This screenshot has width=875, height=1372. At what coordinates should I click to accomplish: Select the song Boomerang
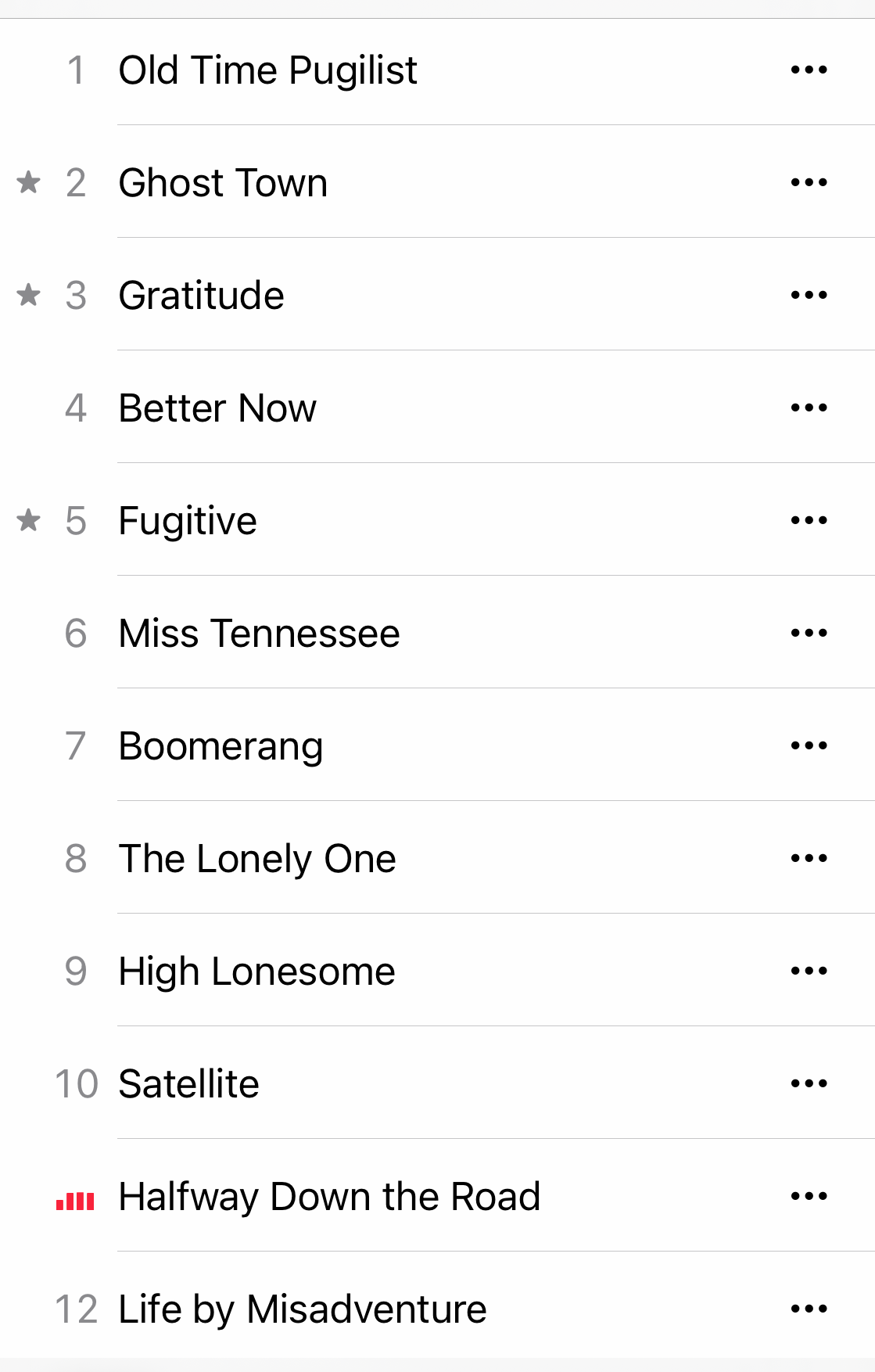click(x=221, y=746)
